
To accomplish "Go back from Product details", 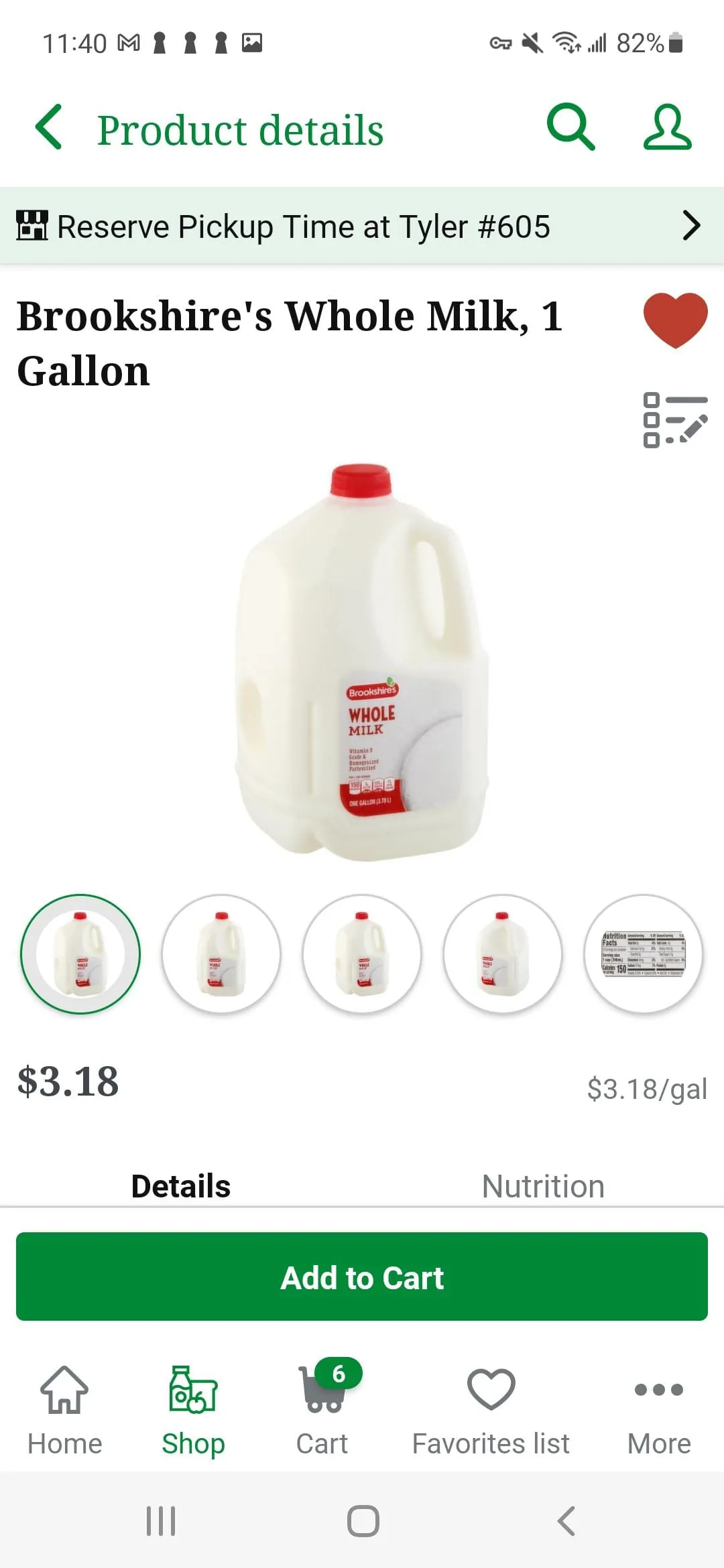I will tap(49, 127).
